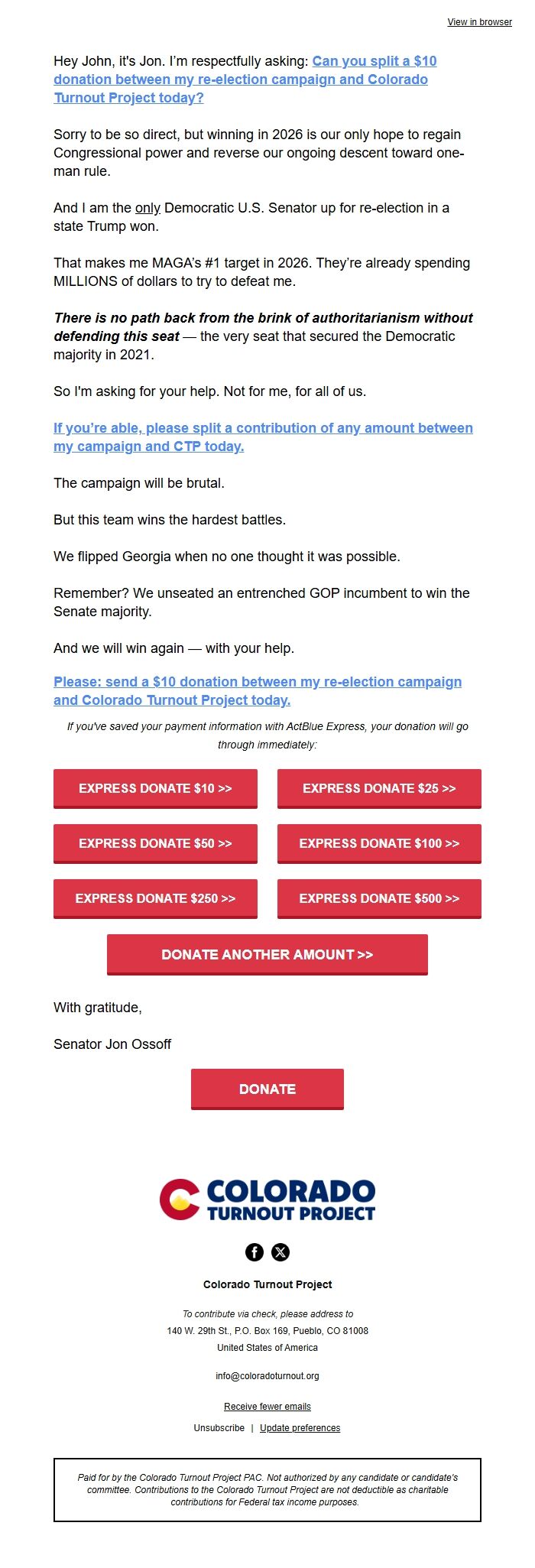Follow the 'Can you split a $10 donation' link
Viewport: 535px width, 1568px height.
(240, 80)
